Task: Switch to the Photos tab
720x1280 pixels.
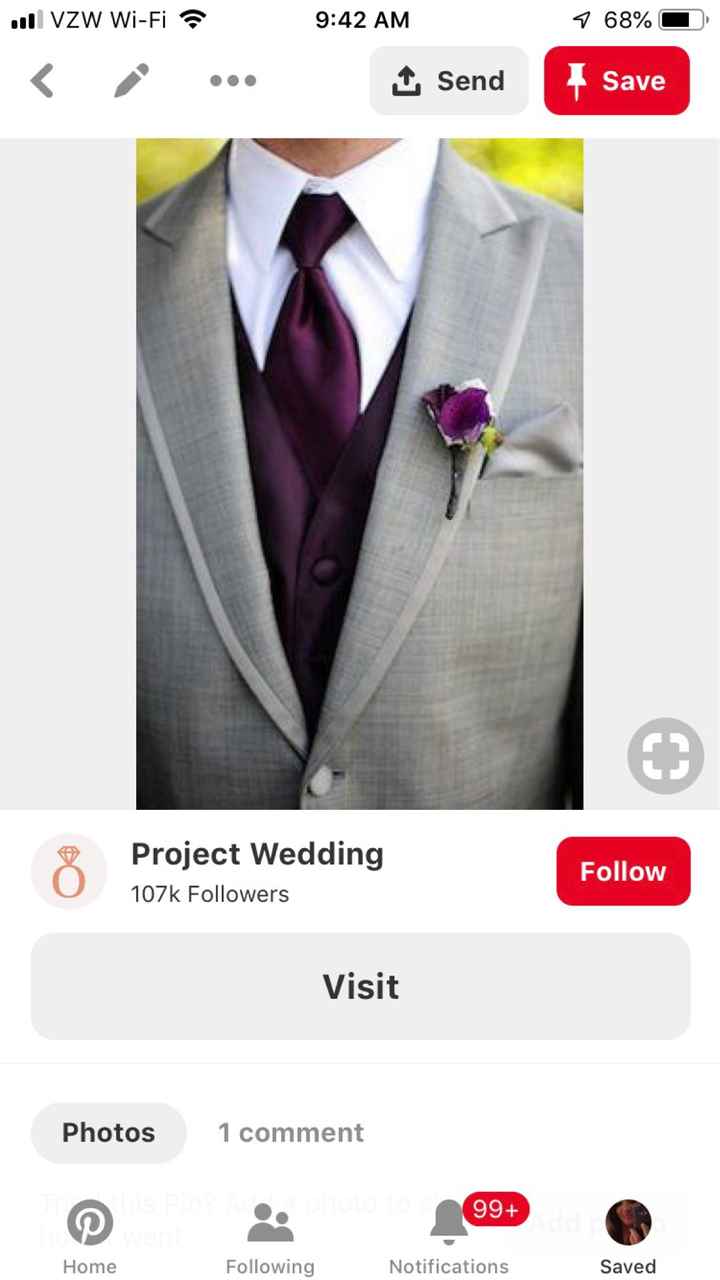Action: pyautogui.click(x=108, y=1132)
